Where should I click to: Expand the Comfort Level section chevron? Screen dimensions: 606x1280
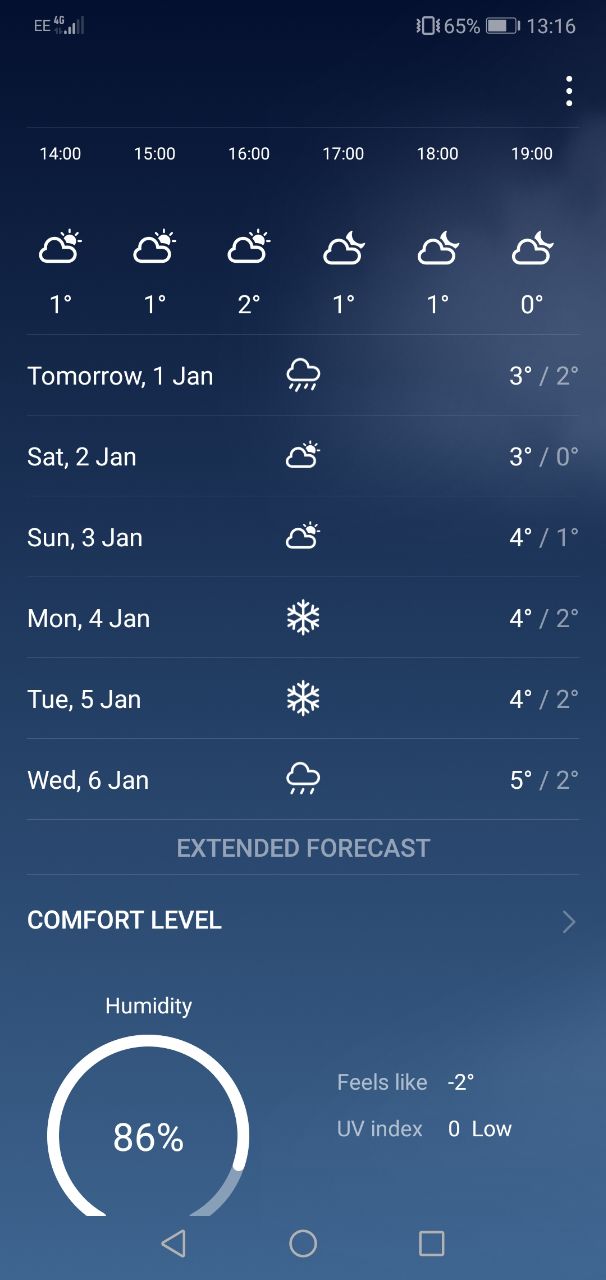tap(568, 921)
